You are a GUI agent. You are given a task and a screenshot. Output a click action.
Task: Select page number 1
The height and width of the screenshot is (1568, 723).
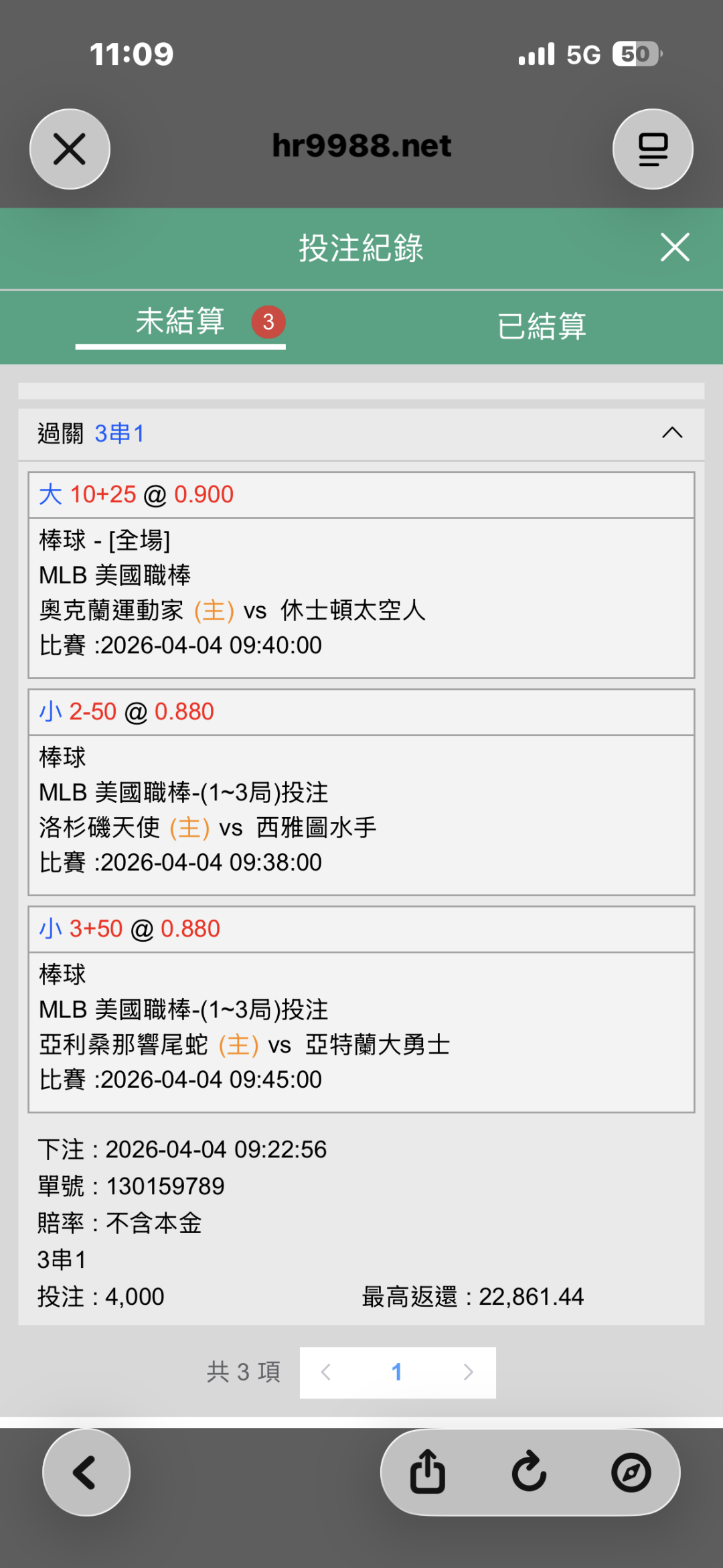pos(397,1372)
